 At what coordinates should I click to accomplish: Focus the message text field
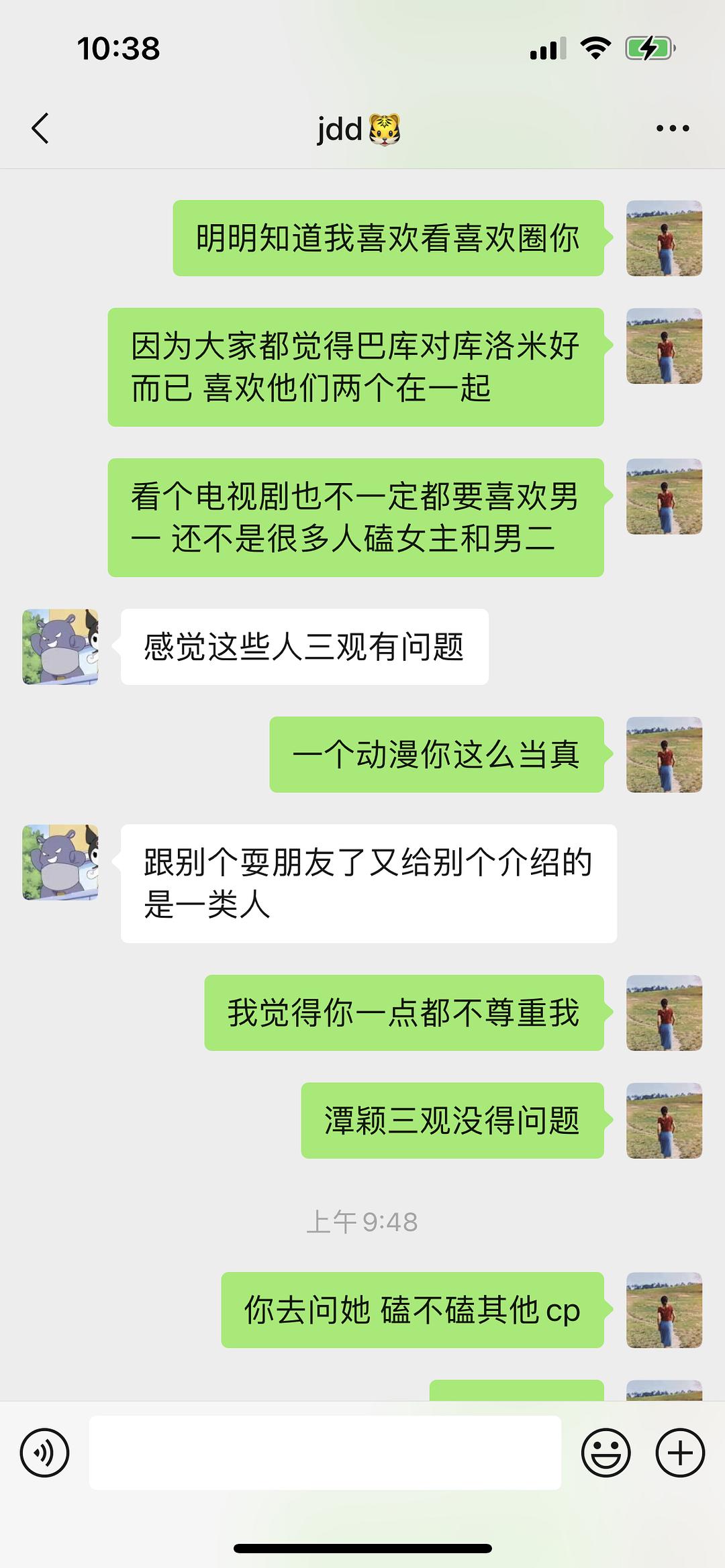[x=325, y=1453]
